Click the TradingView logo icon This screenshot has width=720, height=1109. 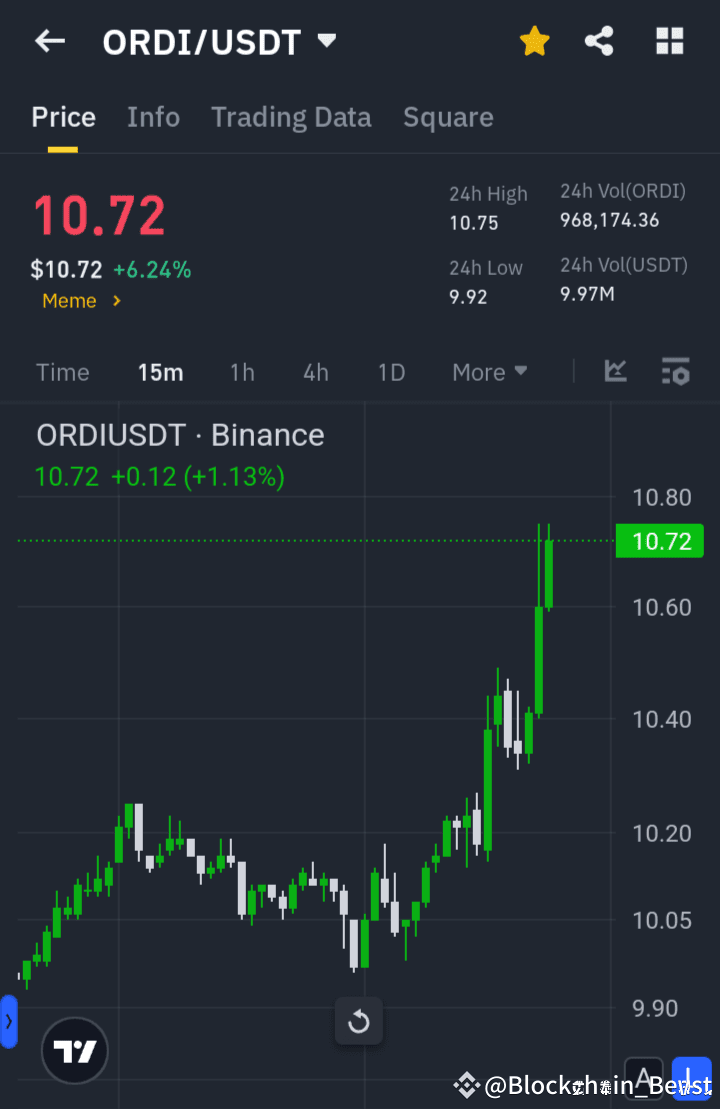point(74,1050)
